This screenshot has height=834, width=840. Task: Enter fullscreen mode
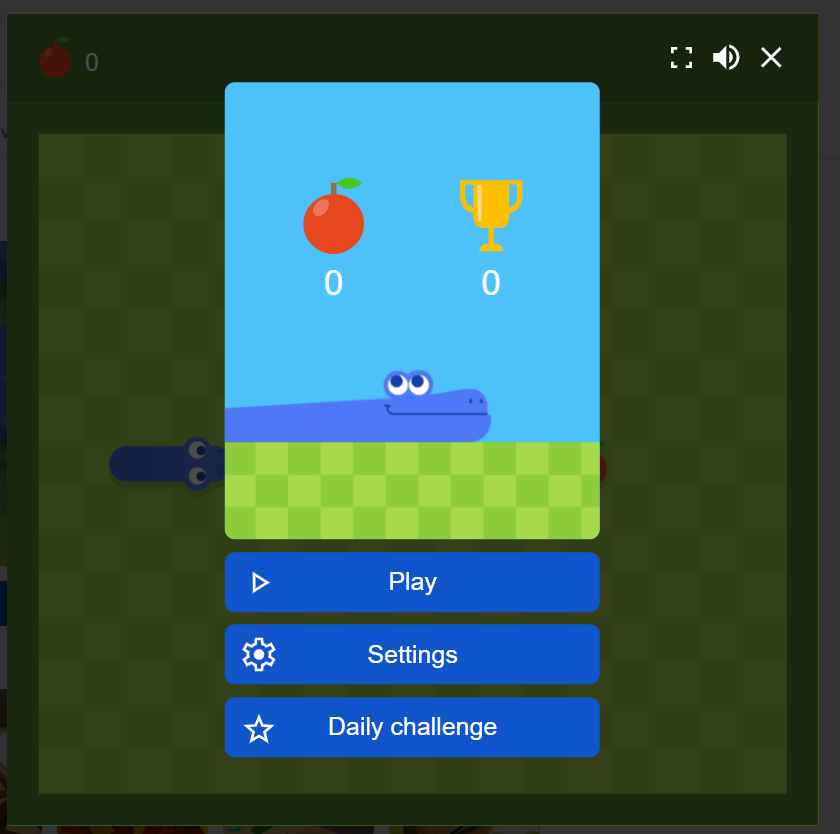pos(681,58)
